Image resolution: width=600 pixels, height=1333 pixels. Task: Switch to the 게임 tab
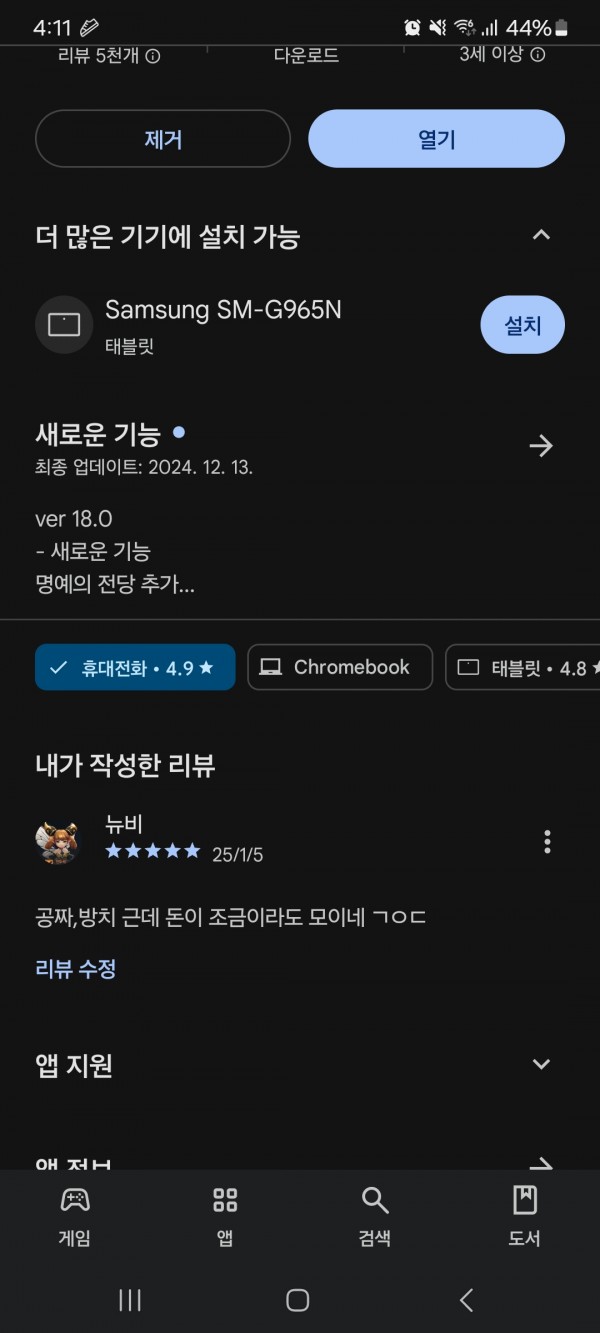(75, 1216)
